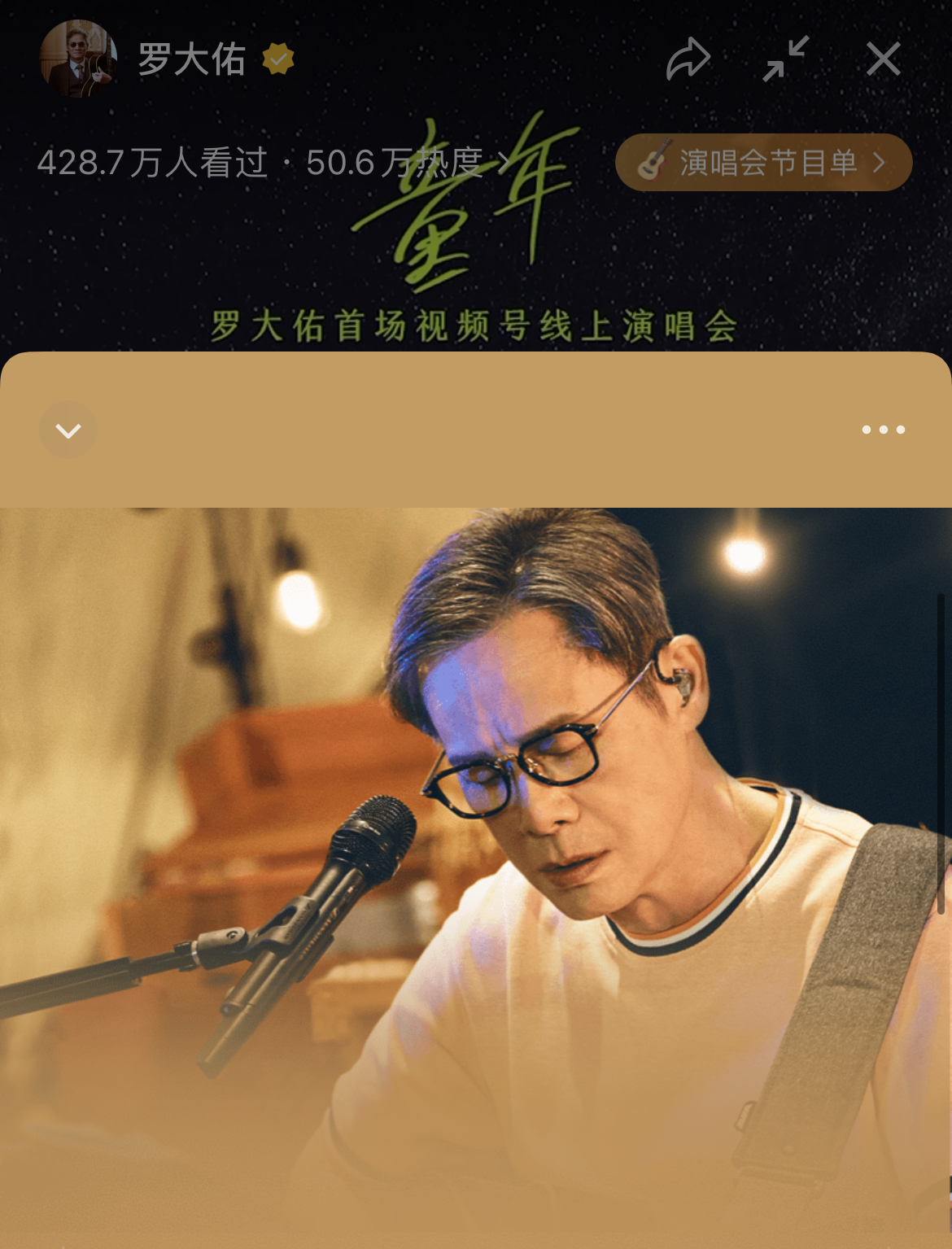Open the three-dot more options menu
This screenshot has width=952, height=1249.
pos(883,430)
